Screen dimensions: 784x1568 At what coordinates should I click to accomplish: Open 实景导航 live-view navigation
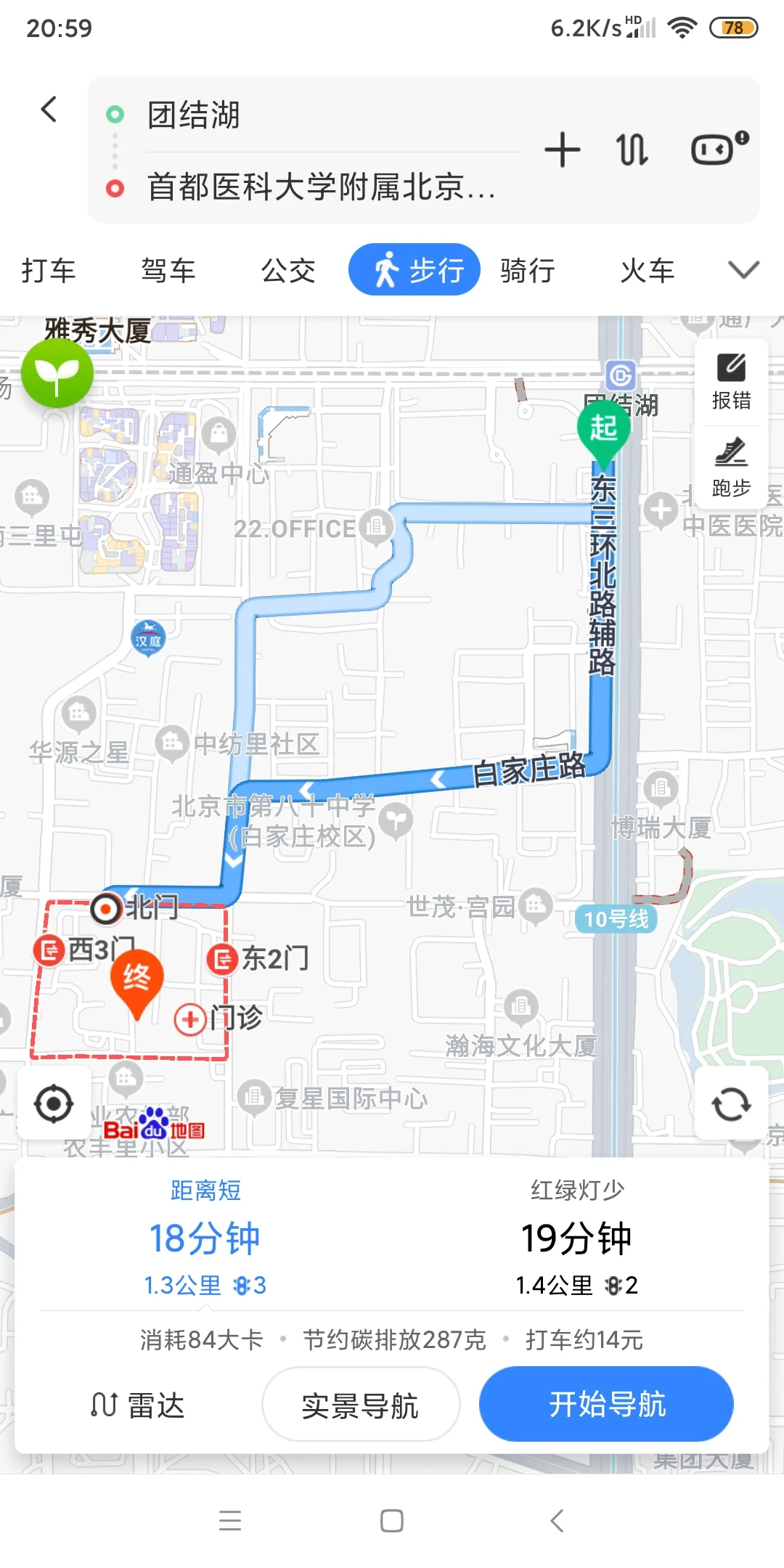pyautogui.click(x=362, y=1404)
